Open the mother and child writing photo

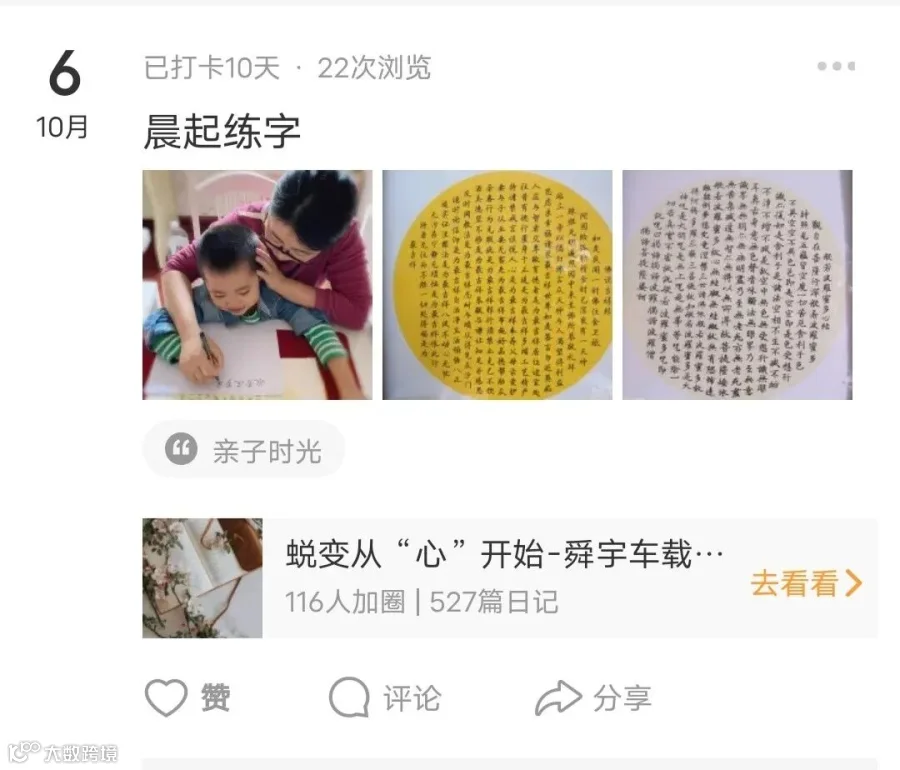coord(257,285)
